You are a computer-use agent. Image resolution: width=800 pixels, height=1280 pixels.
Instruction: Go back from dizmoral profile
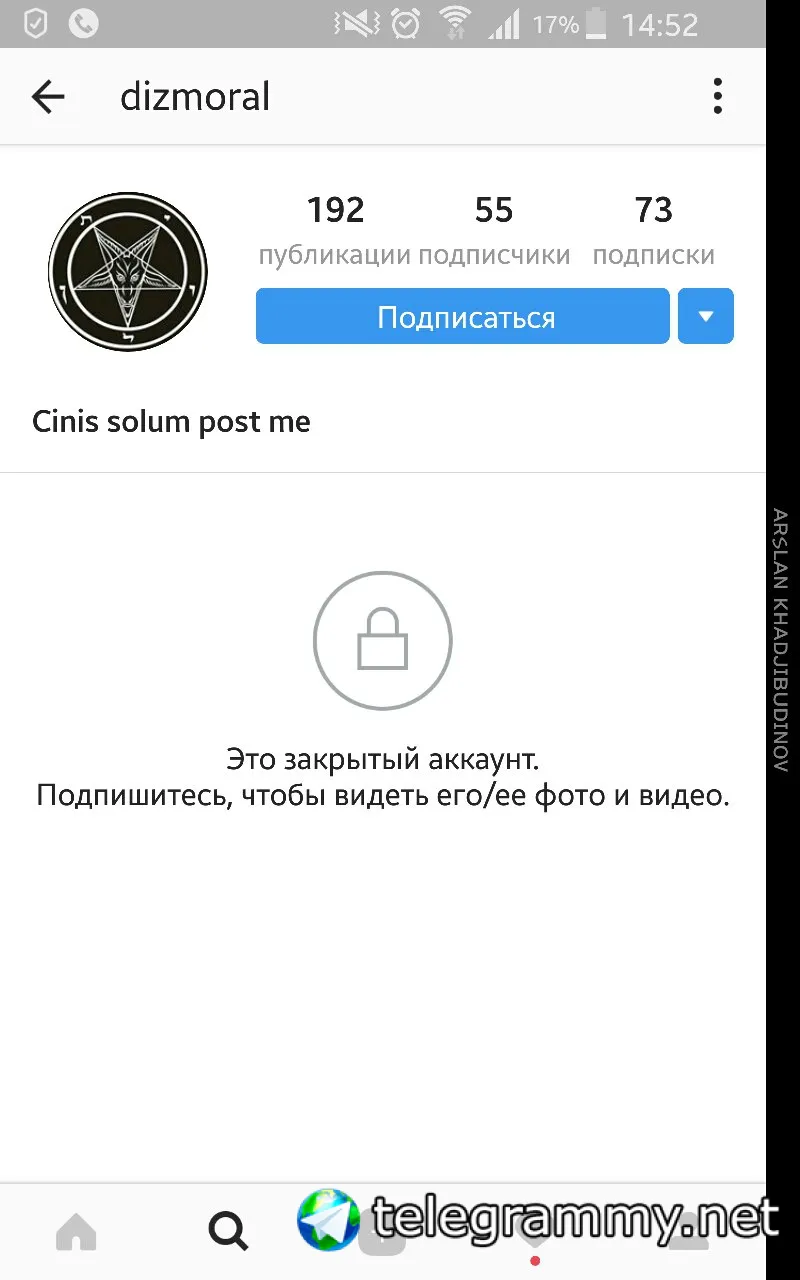[x=47, y=97]
